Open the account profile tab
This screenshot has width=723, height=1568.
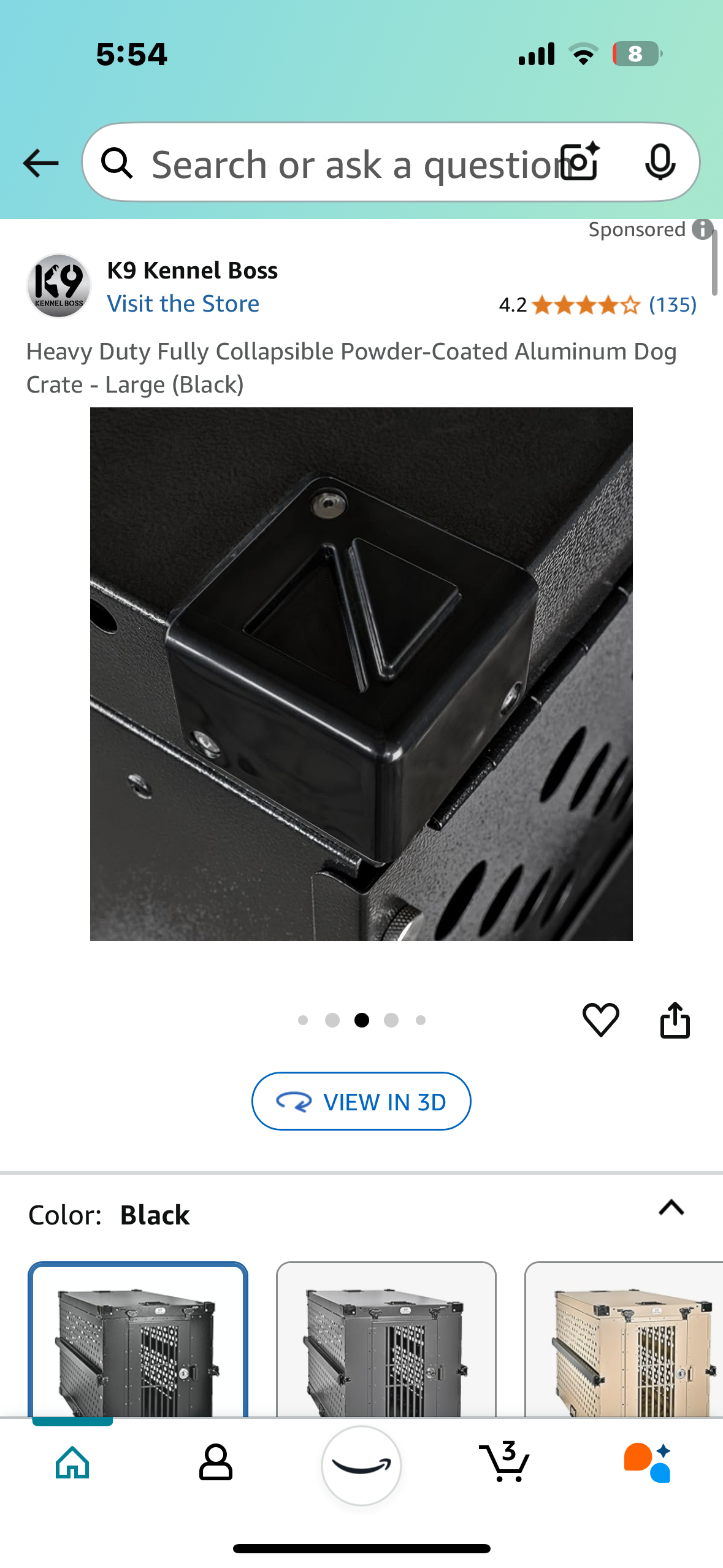pyautogui.click(x=216, y=1462)
